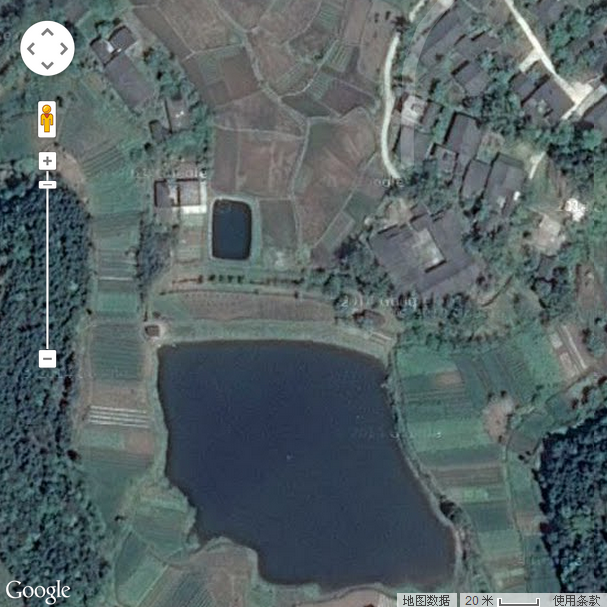607x607 pixels.
Task: Zoom in with the plus button
Action: (47, 161)
